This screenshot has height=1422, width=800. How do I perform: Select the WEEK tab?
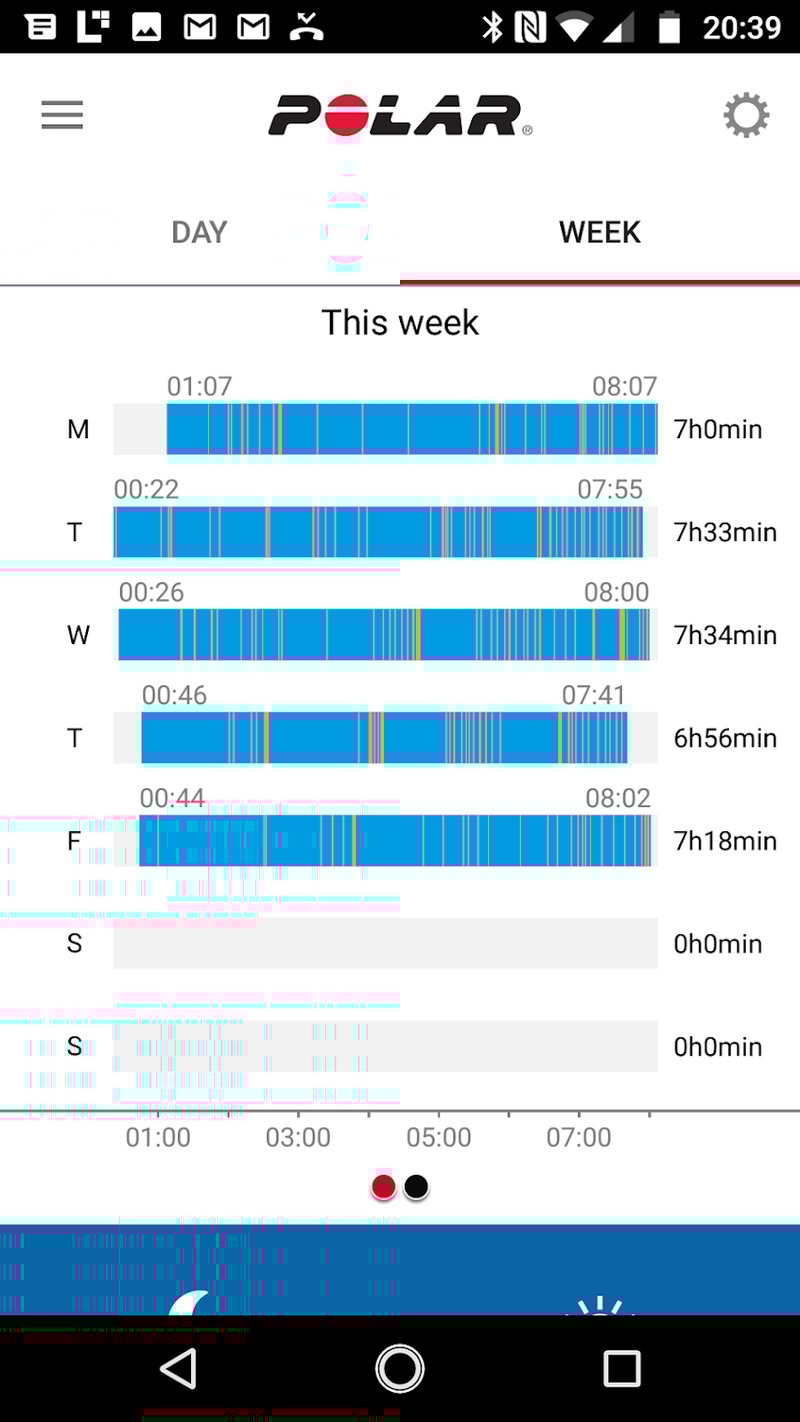pyautogui.click(x=599, y=232)
